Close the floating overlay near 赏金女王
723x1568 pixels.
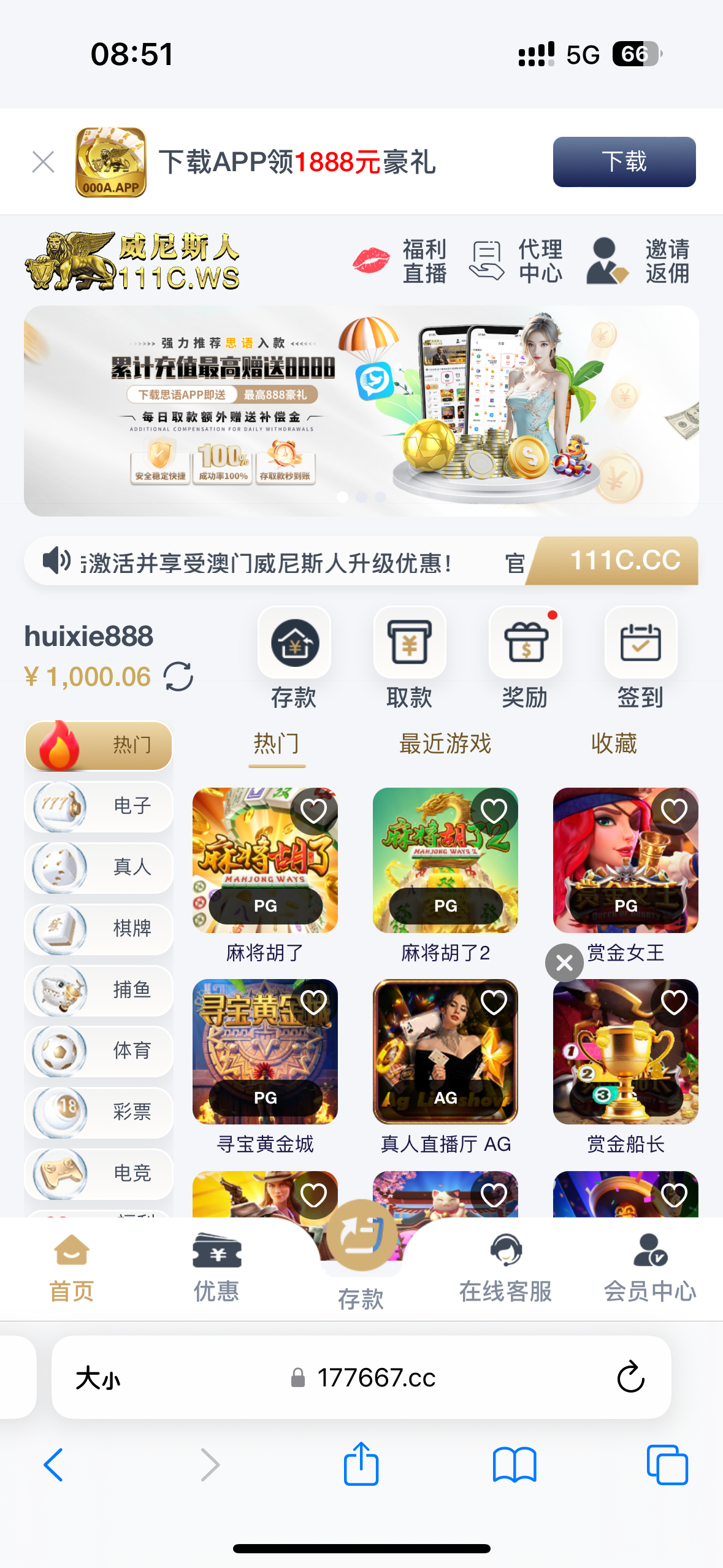point(564,963)
